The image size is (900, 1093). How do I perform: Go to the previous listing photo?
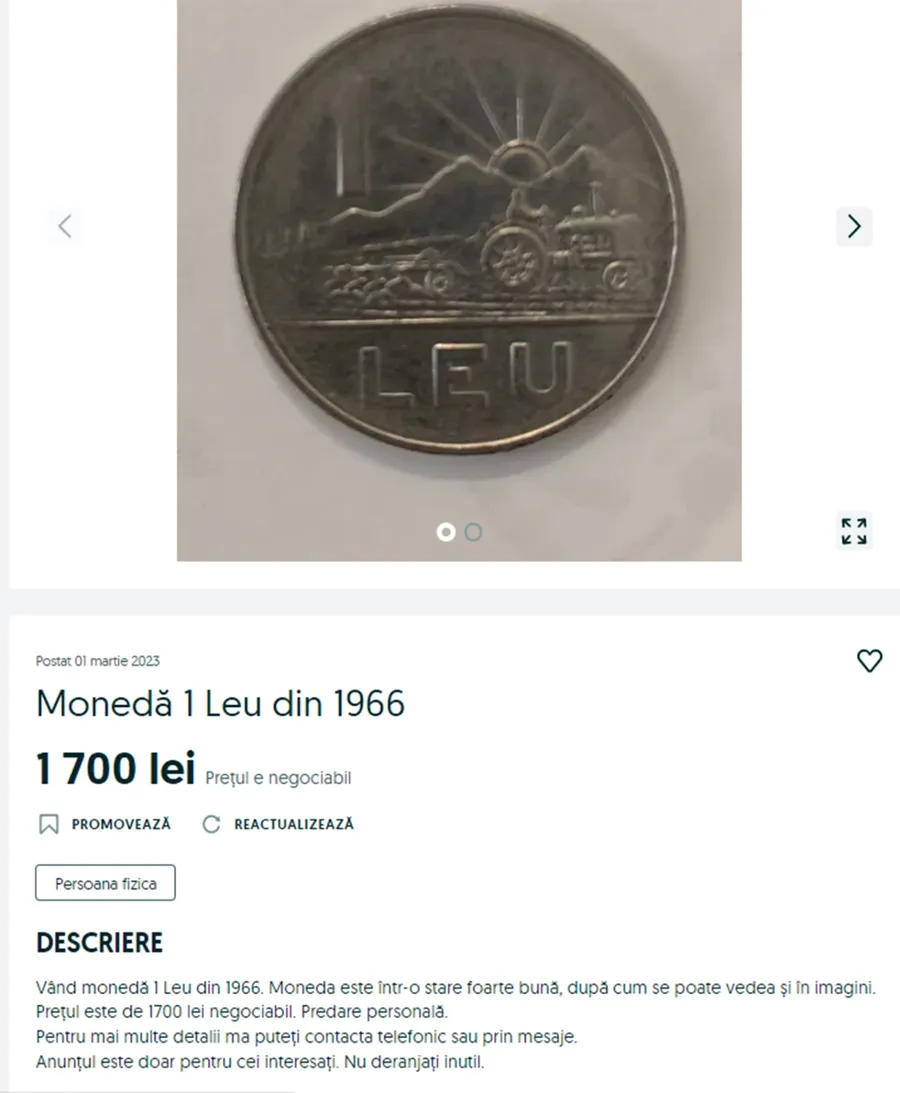coord(65,227)
